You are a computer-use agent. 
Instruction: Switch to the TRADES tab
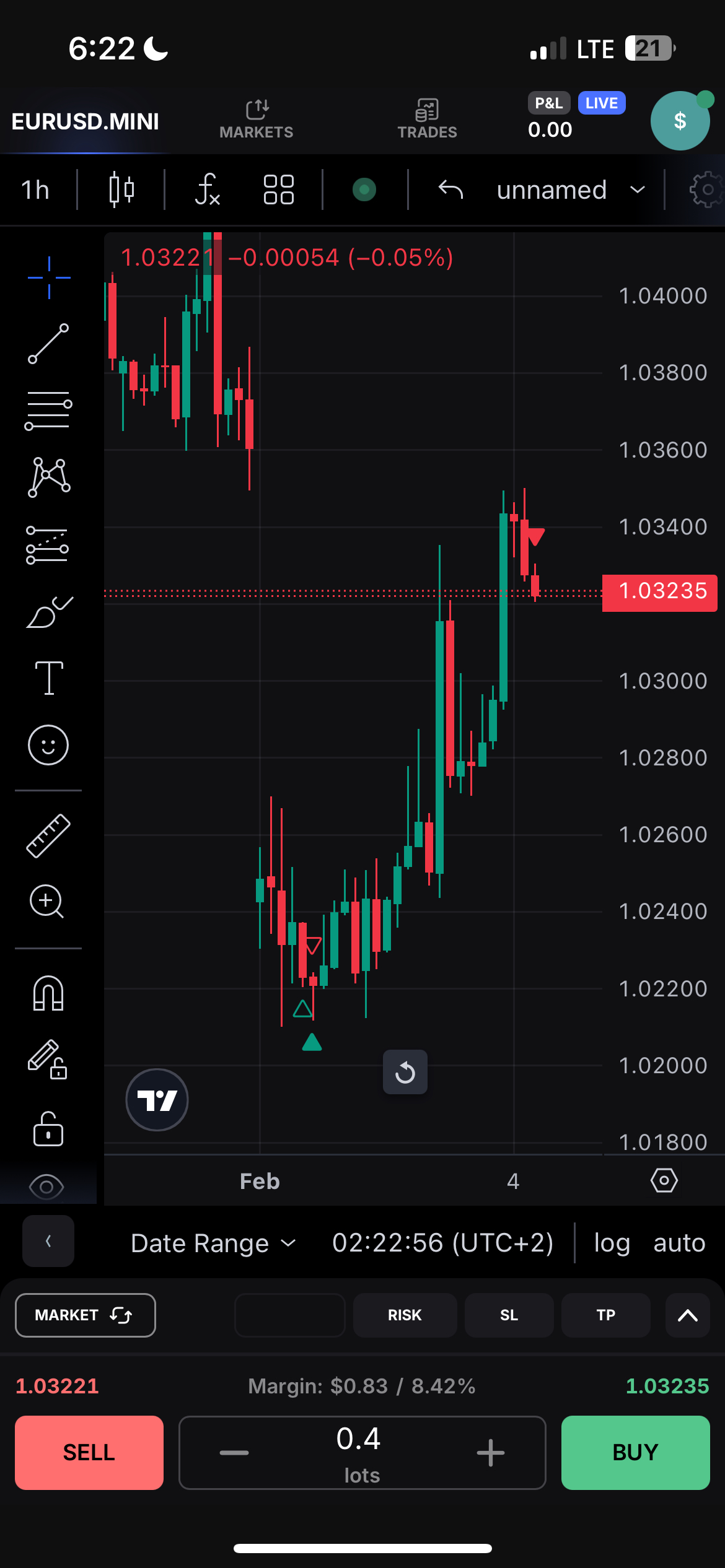click(428, 118)
